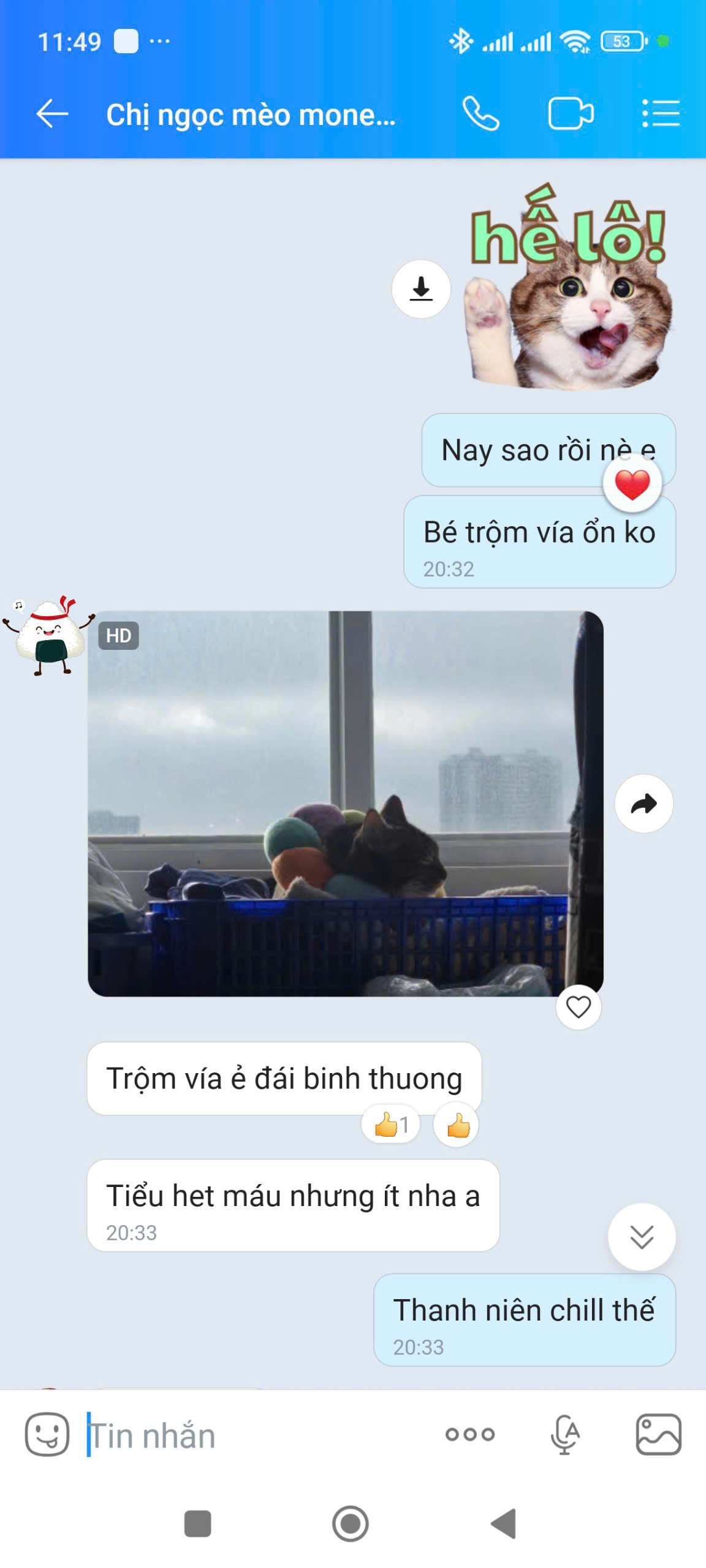The image size is (706, 1568).
Task: Go to the home screen
Action: pos(351,1523)
